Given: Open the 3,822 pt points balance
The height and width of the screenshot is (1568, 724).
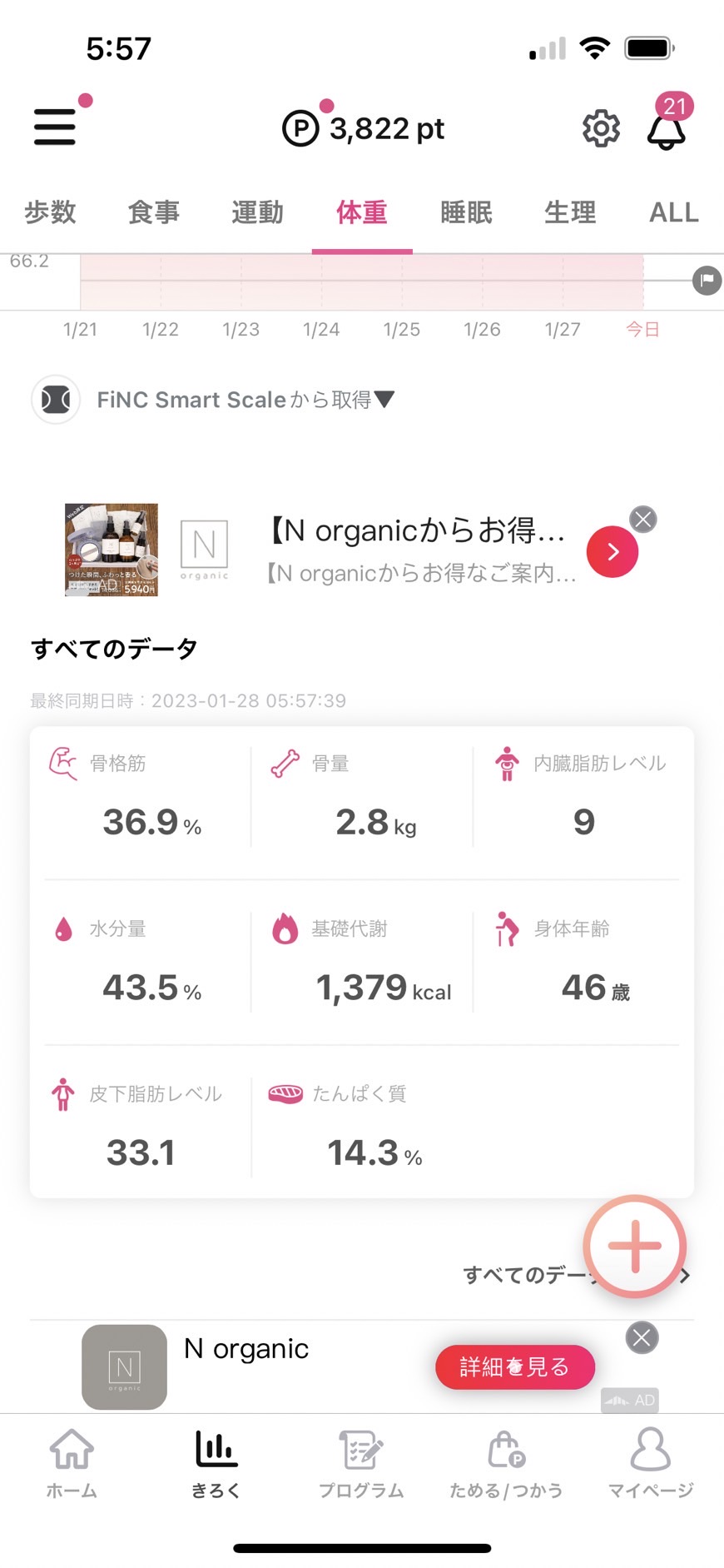Looking at the screenshot, I should [x=364, y=128].
